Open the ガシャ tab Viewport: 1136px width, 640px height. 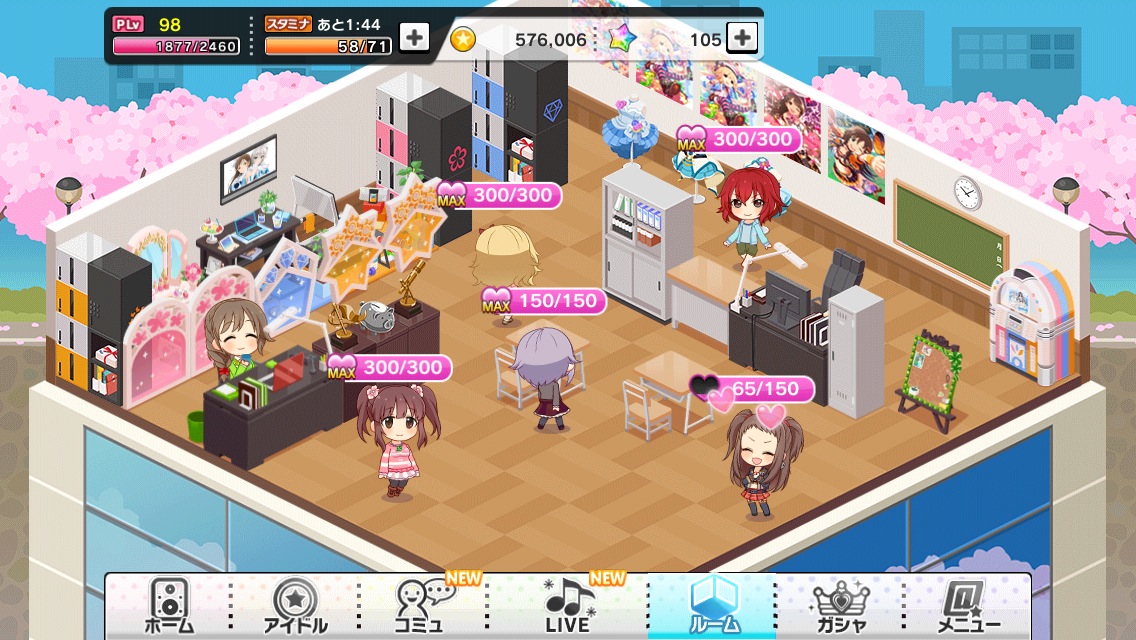click(841, 607)
